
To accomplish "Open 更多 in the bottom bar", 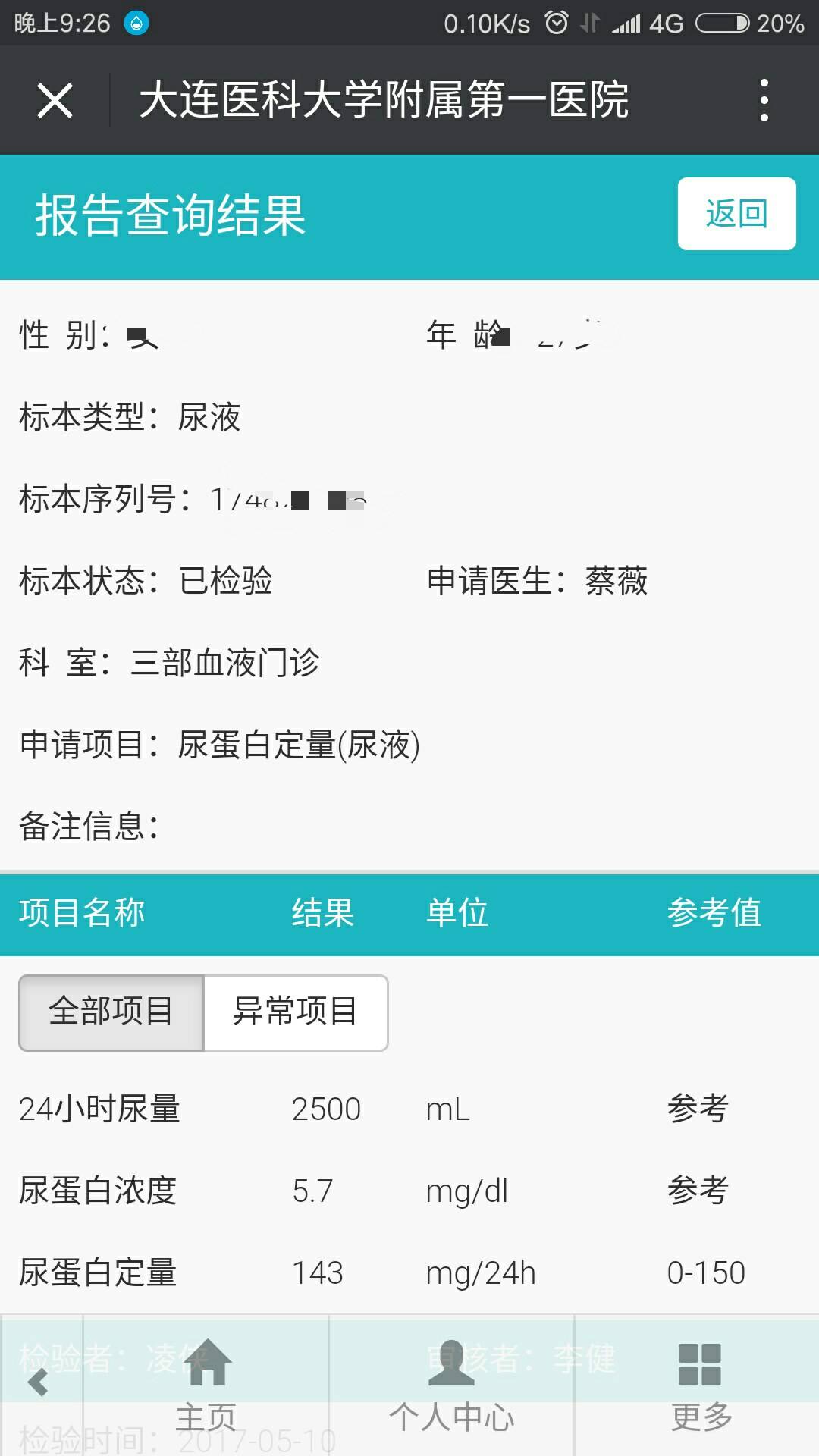I will pyautogui.click(x=700, y=1386).
